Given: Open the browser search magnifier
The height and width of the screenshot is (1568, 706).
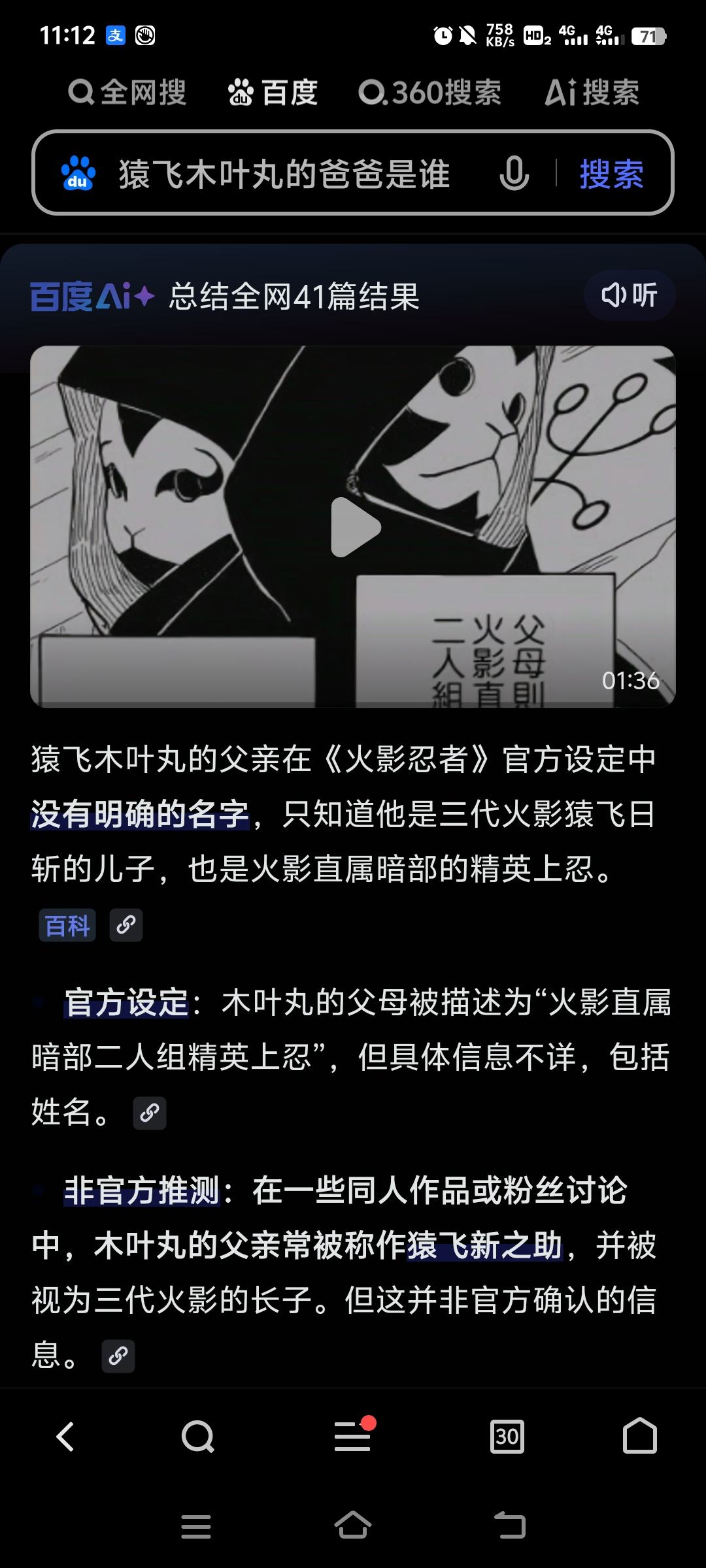Looking at the screenshot, I should click(197, 1437).
